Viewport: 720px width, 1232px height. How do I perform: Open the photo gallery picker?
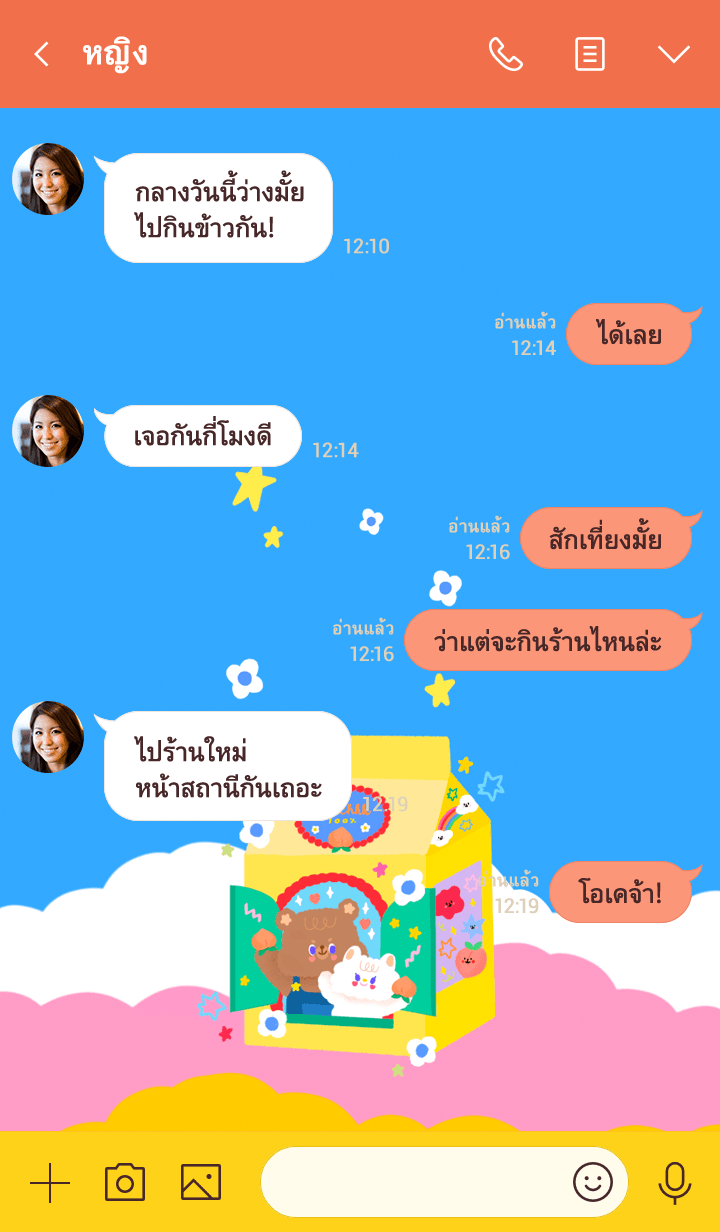click(x=201, y=1183)
